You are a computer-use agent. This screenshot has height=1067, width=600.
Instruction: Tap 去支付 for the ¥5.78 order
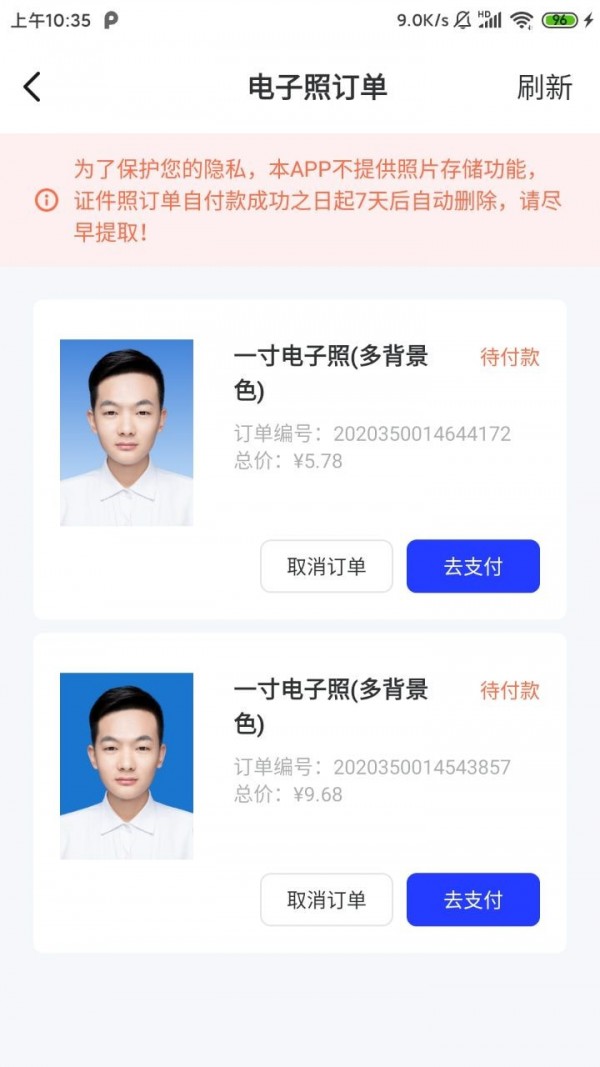pyautogui.click(x=472, y=567)
